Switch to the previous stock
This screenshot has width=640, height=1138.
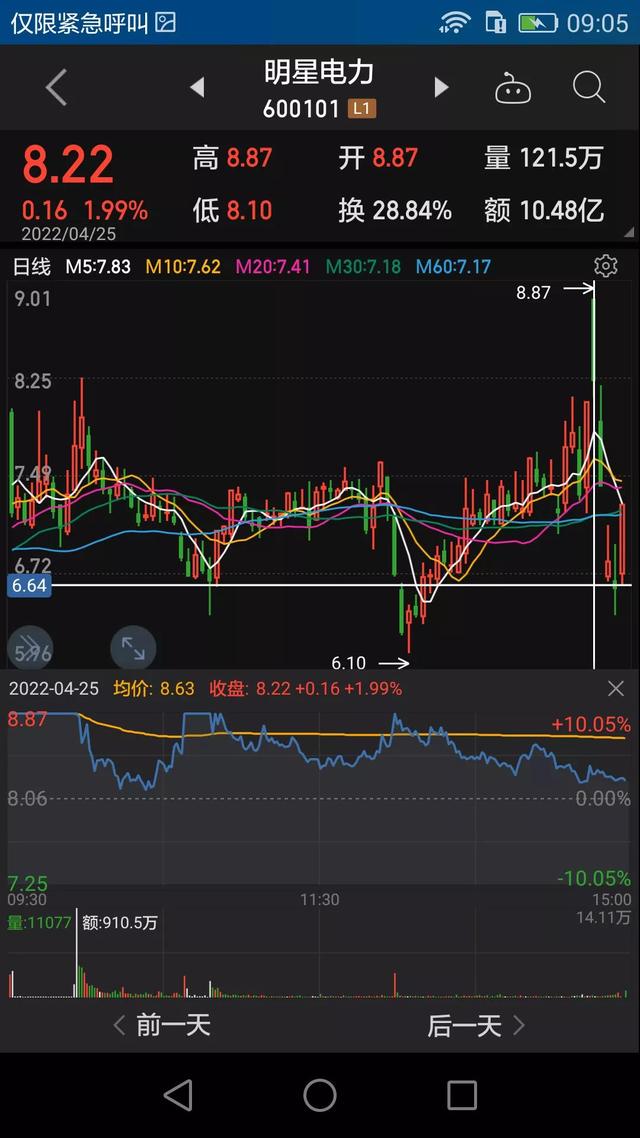[197, 88]
